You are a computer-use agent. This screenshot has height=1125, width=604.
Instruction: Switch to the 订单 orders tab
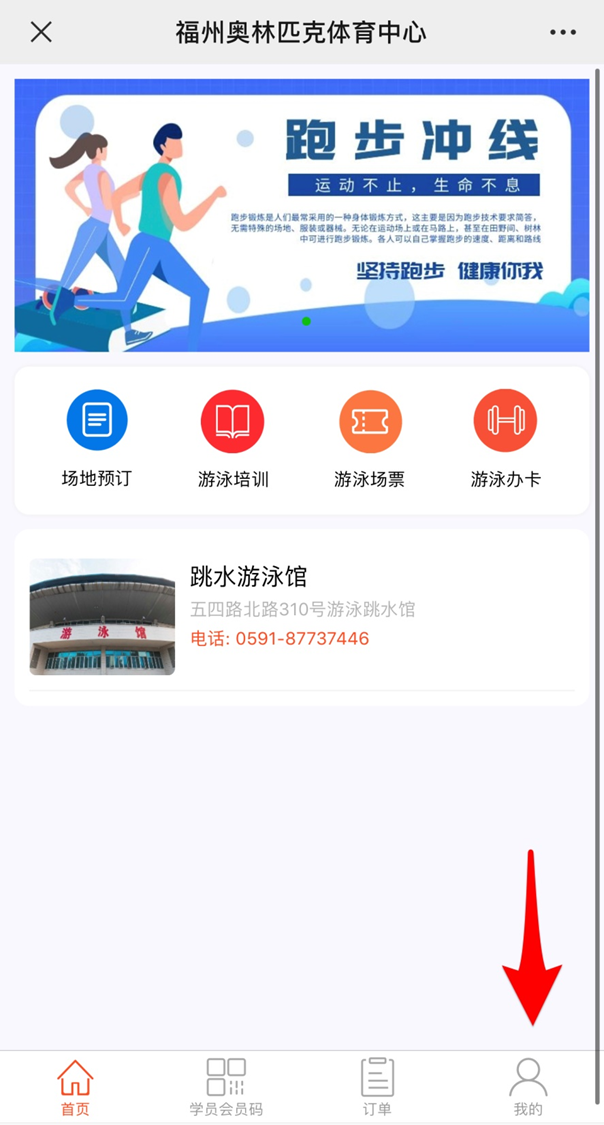pyautogui.click(x=377, y=1088)
